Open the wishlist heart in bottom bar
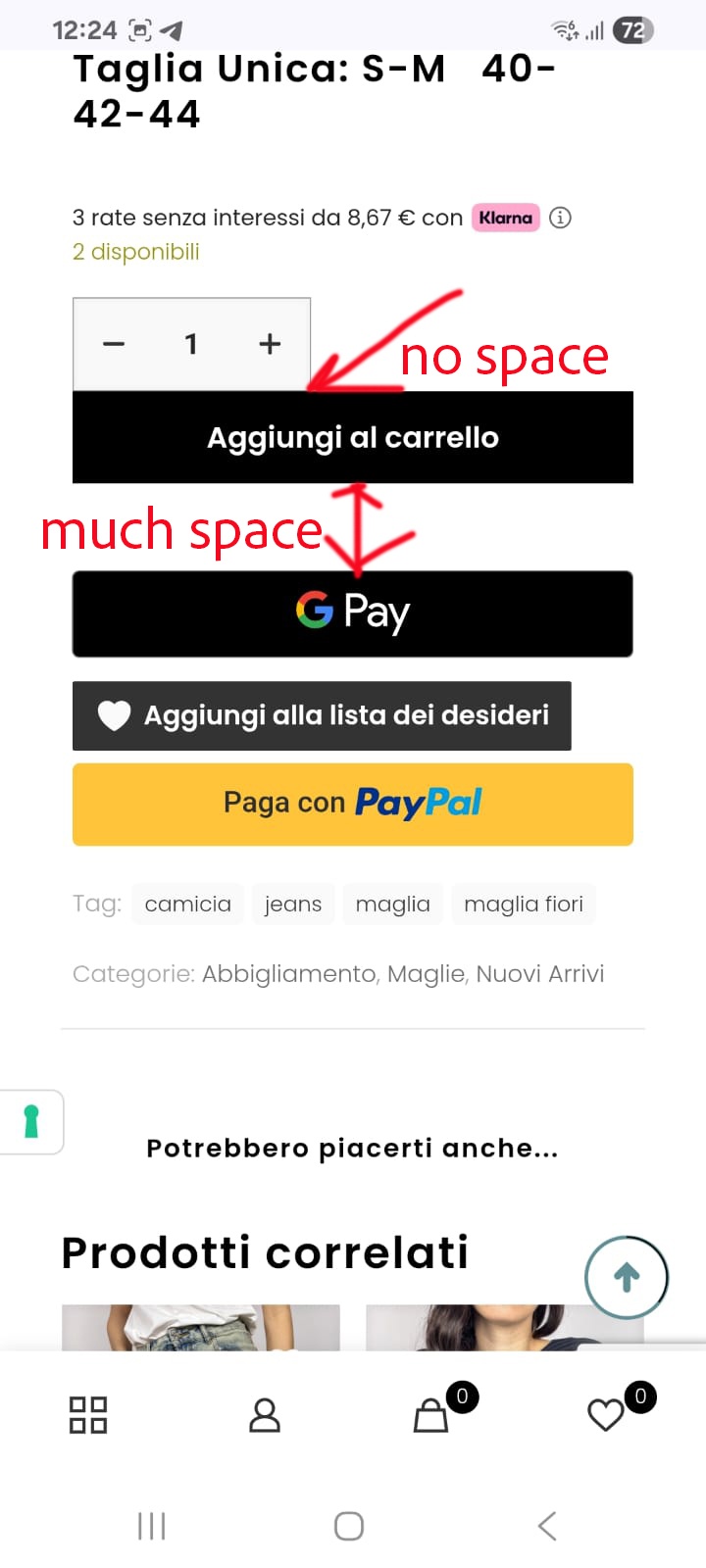 pyautogui.click(x=606, y=1415)
